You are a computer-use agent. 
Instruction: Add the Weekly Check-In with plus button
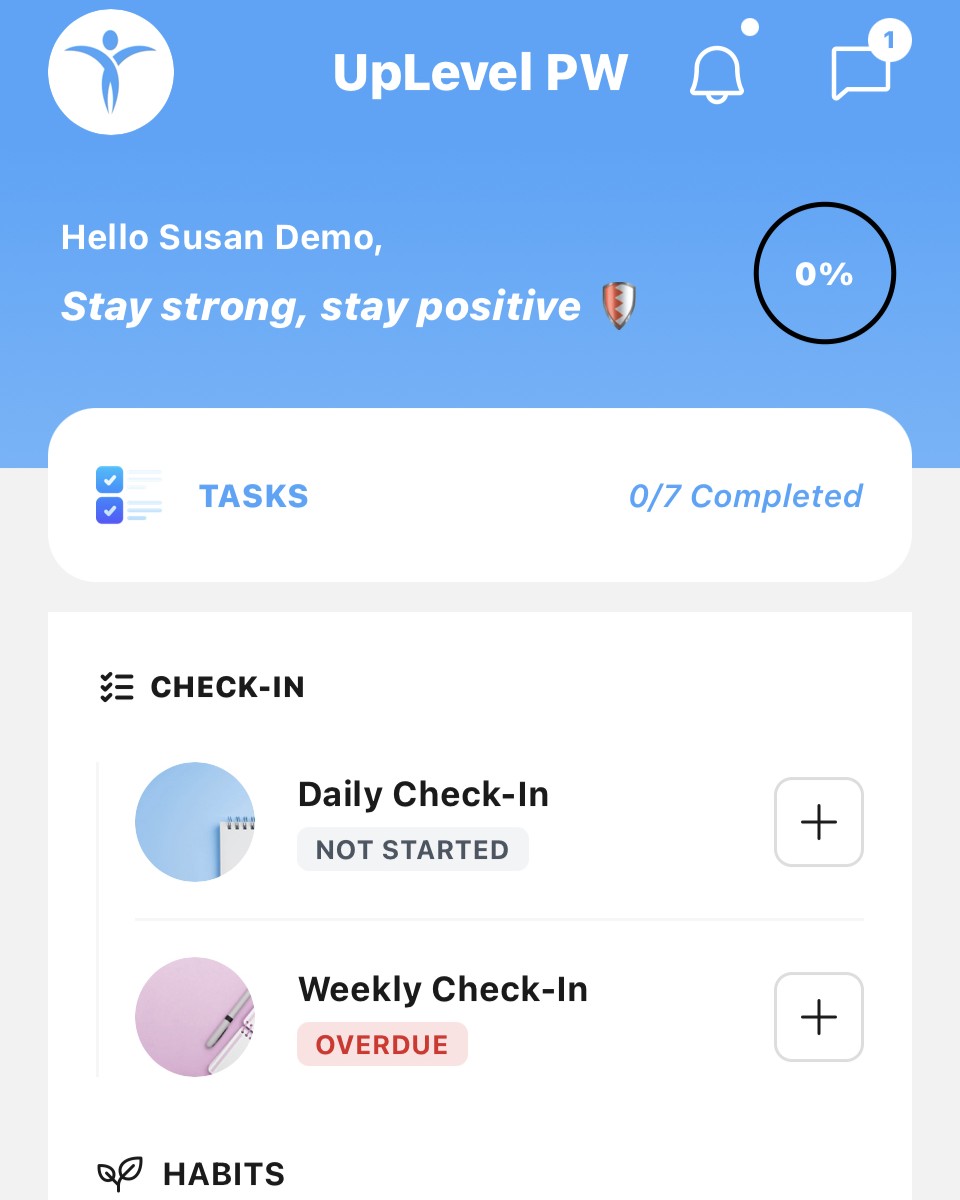click(x=818, y=1017)
